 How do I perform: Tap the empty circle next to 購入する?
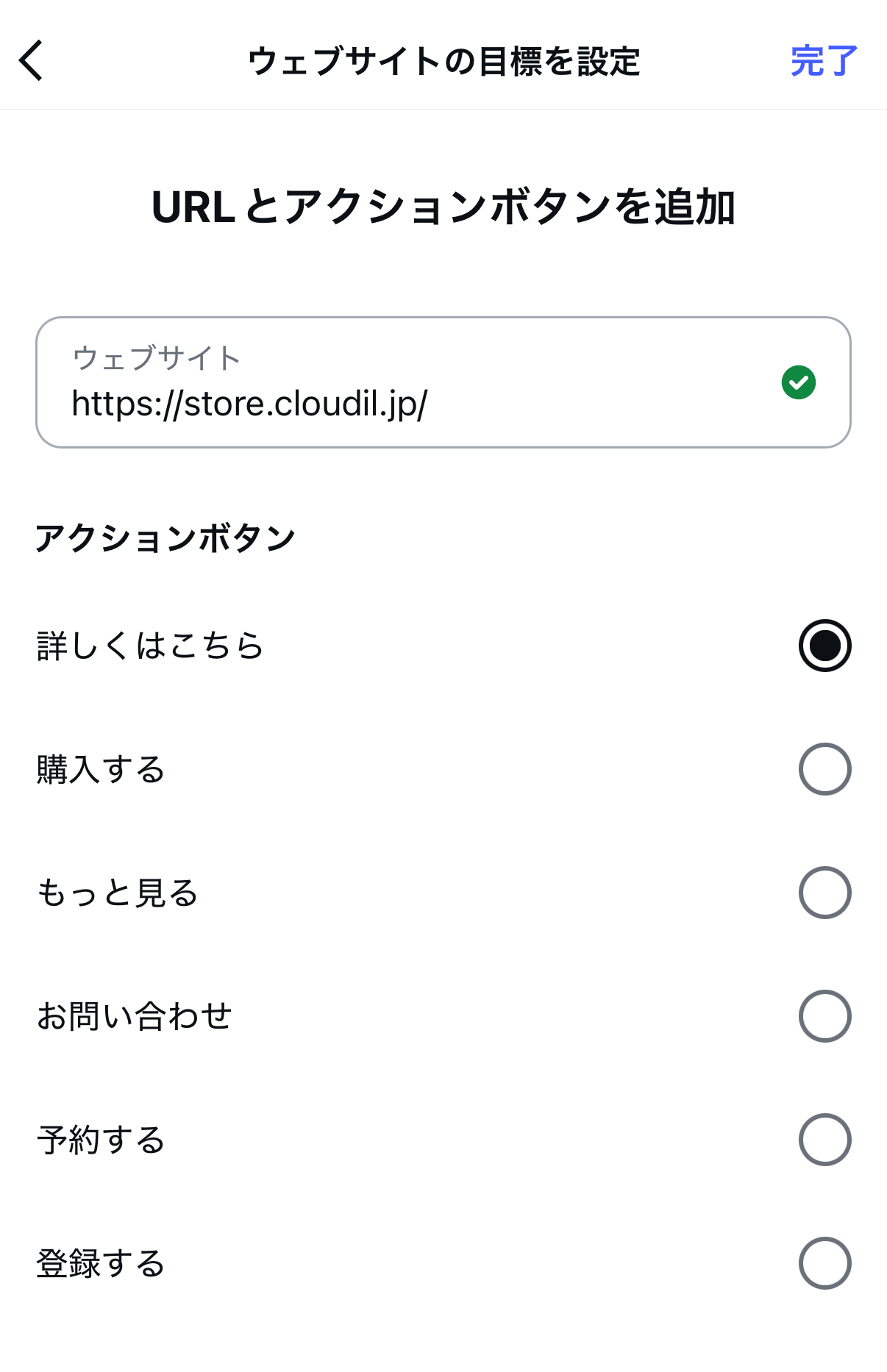pyautogui.click(x=825, y=768)
